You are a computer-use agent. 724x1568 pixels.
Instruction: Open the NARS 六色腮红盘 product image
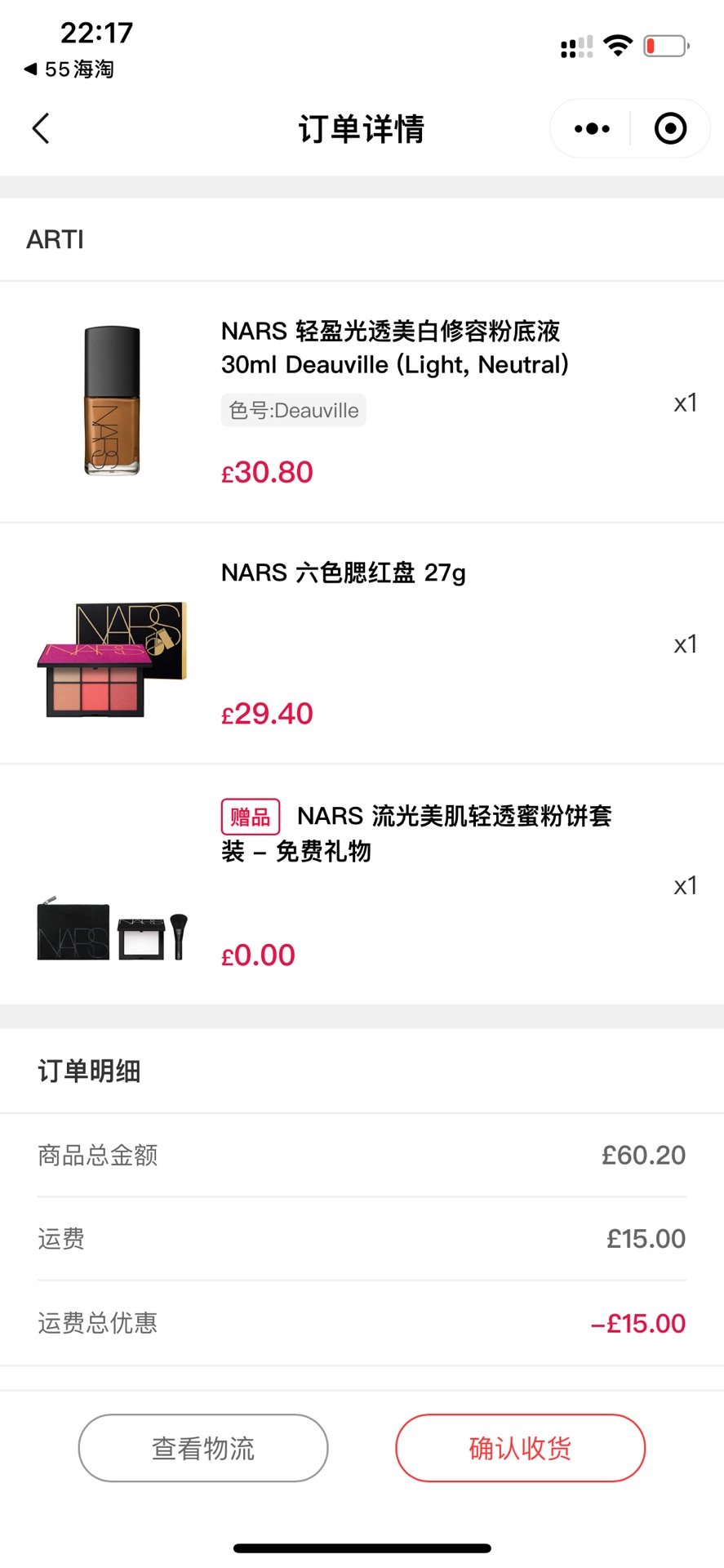coord(113,653)
